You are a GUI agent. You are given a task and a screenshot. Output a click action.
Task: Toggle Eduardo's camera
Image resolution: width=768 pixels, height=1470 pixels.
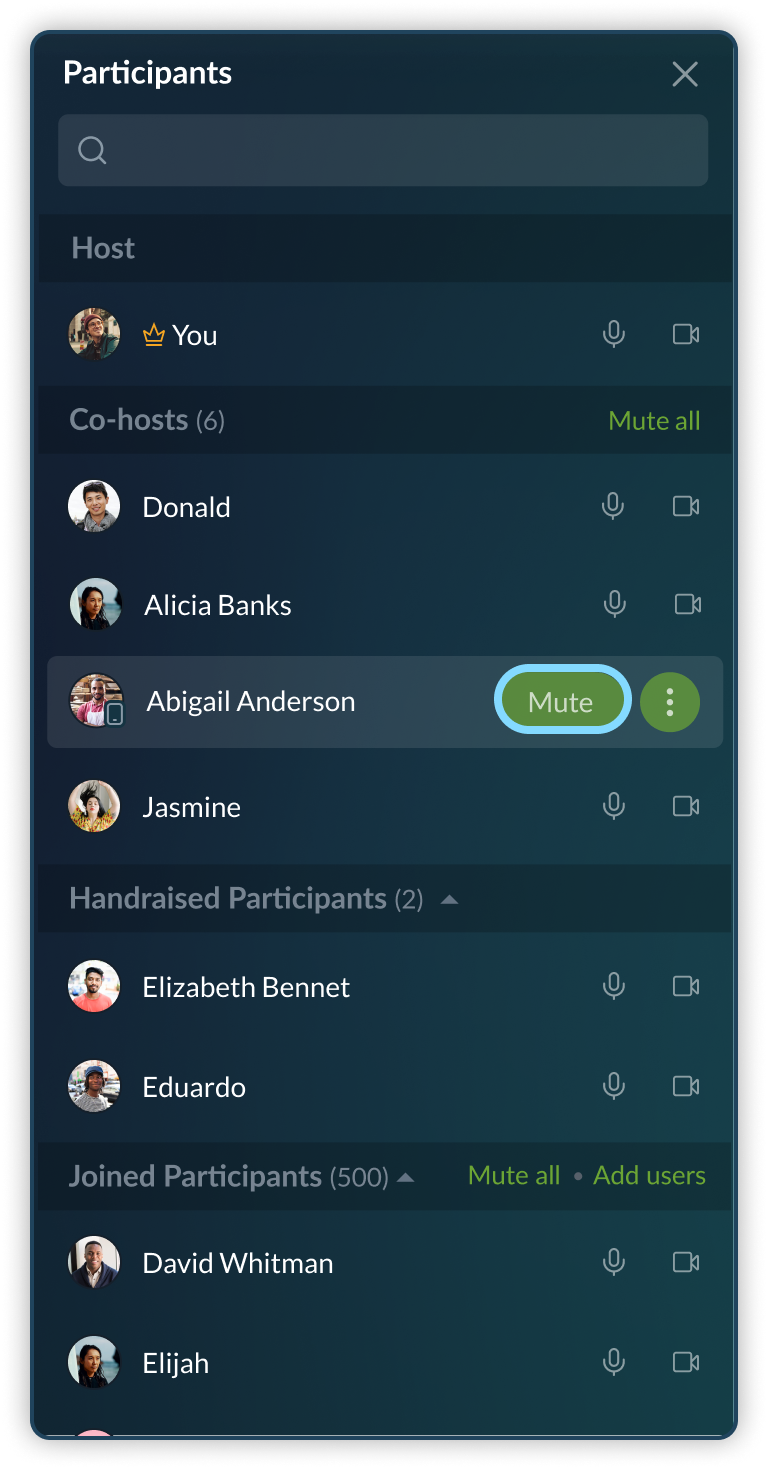[686, 1086]
